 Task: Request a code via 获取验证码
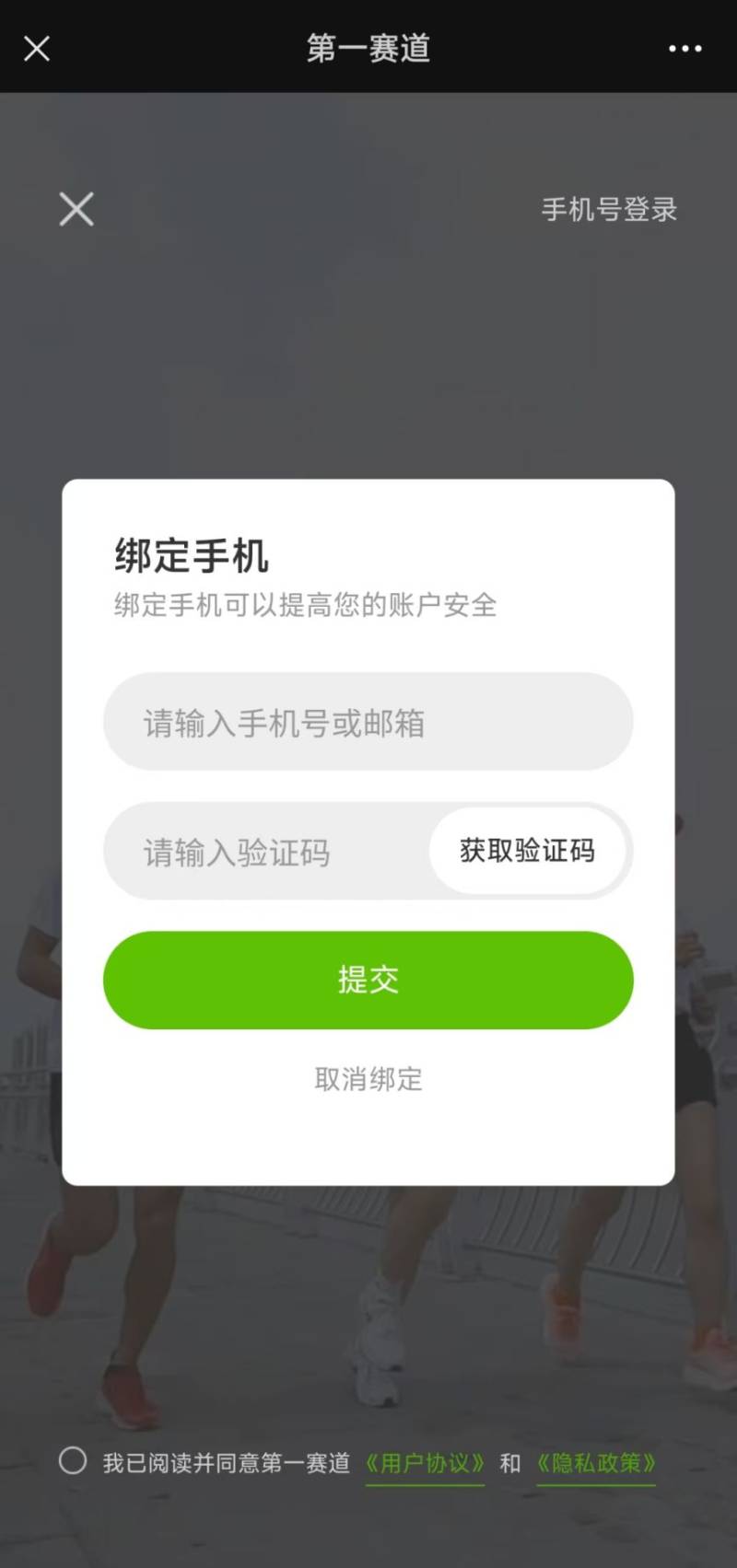tap(528, 852)
